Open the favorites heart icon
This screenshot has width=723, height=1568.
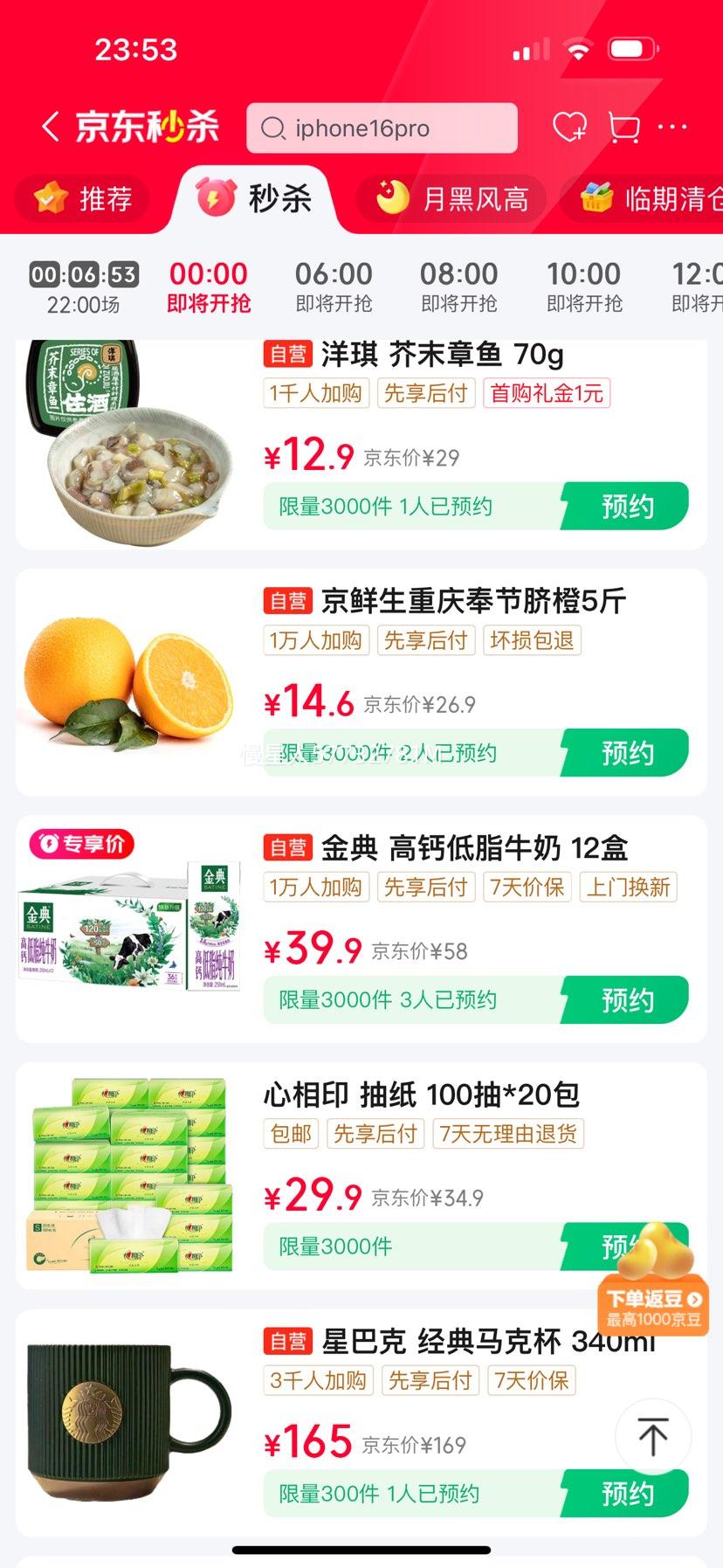click(569, 128)
